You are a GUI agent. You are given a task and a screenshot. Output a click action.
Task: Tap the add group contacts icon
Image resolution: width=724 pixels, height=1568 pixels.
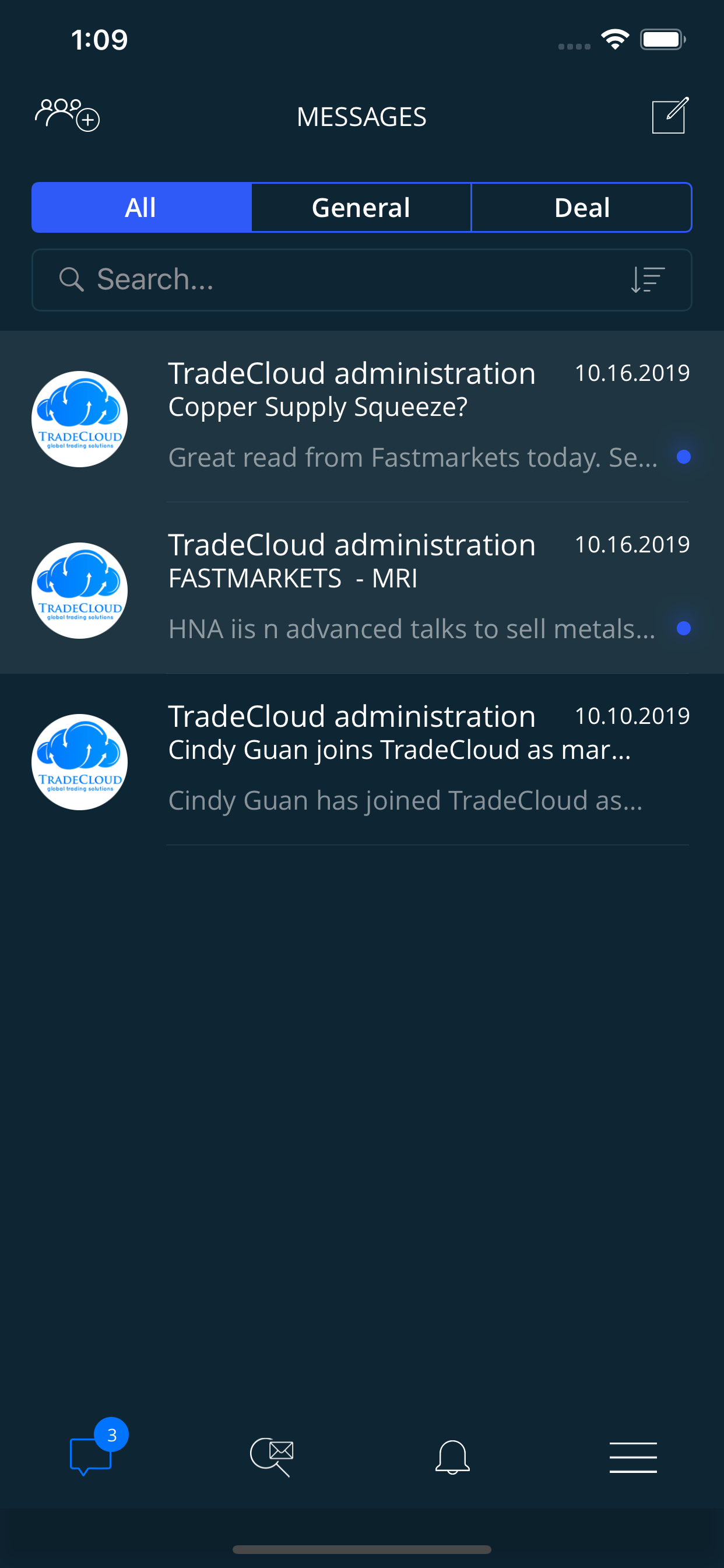coord(68,114)
